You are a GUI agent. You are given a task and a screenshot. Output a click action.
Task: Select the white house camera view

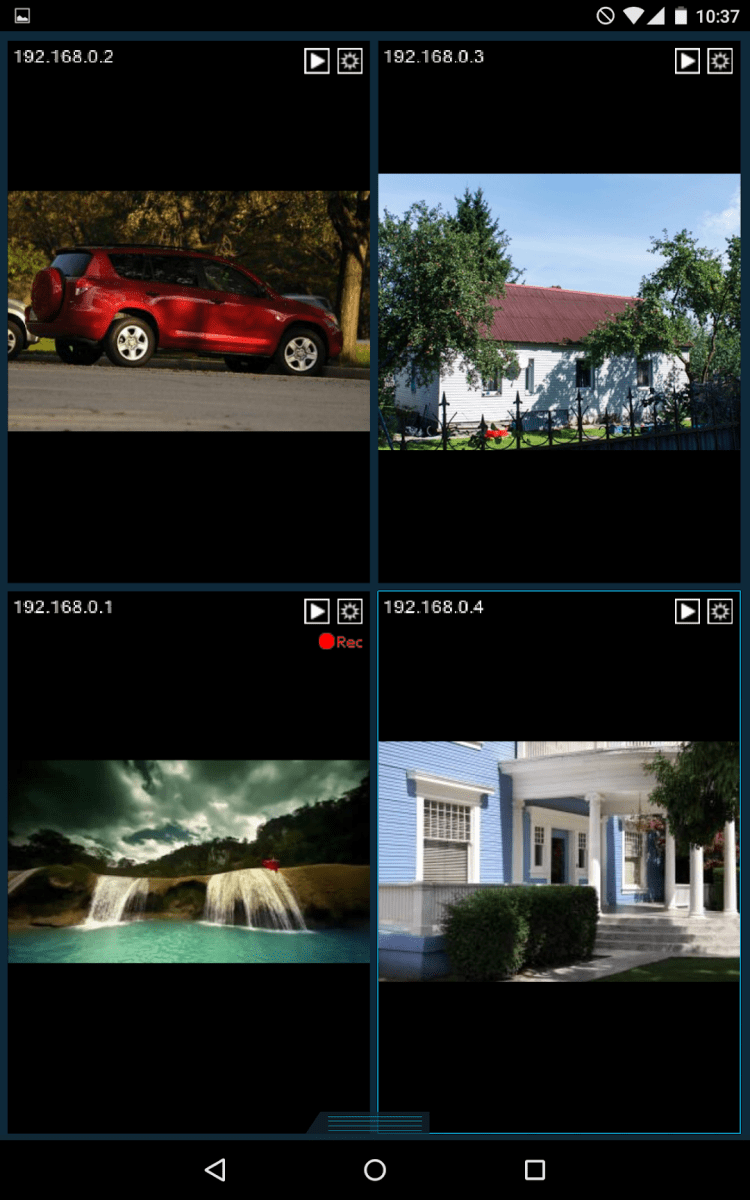click(x=559, y=312)
